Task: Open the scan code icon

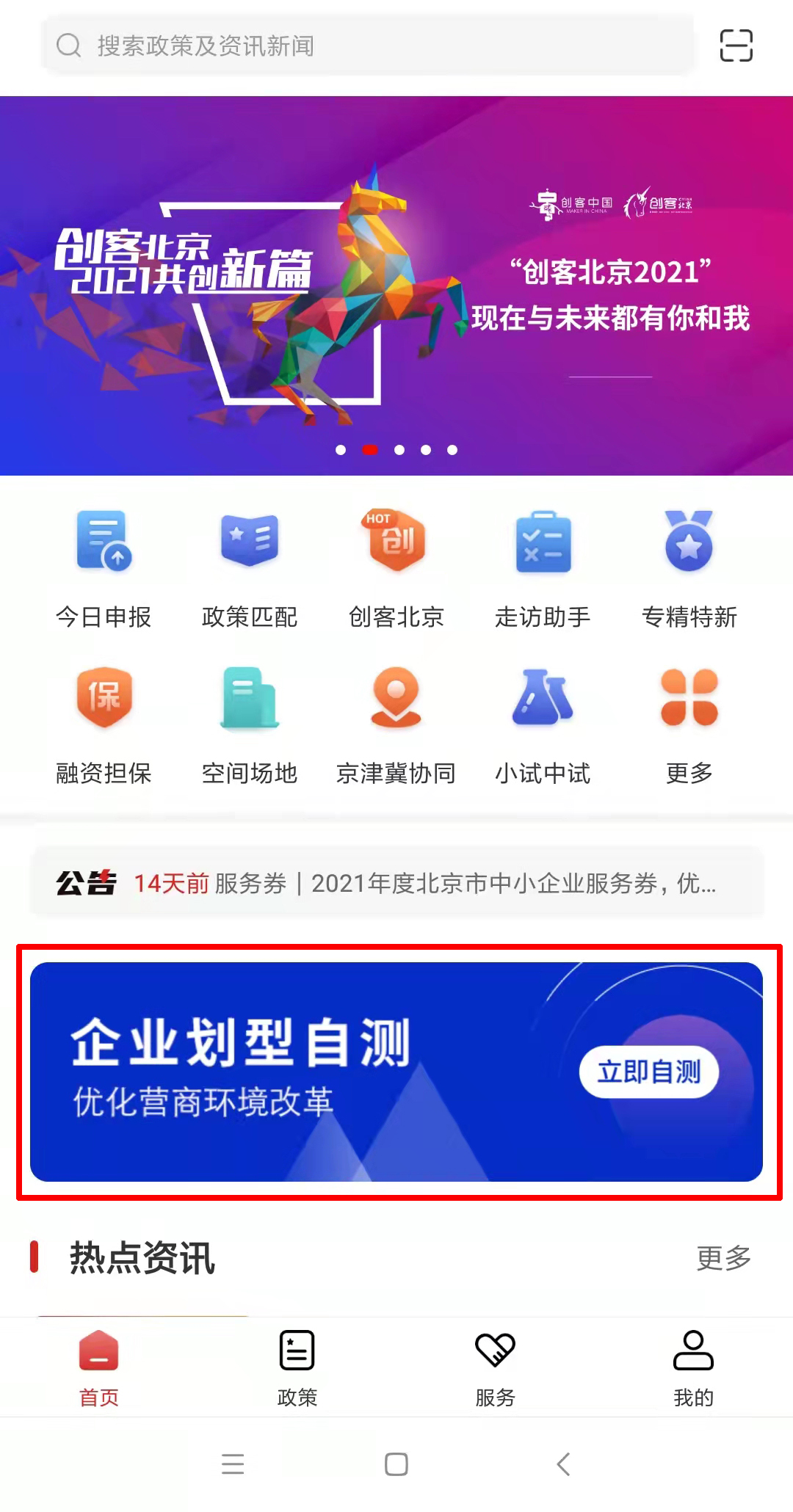Action: (736, 46)
